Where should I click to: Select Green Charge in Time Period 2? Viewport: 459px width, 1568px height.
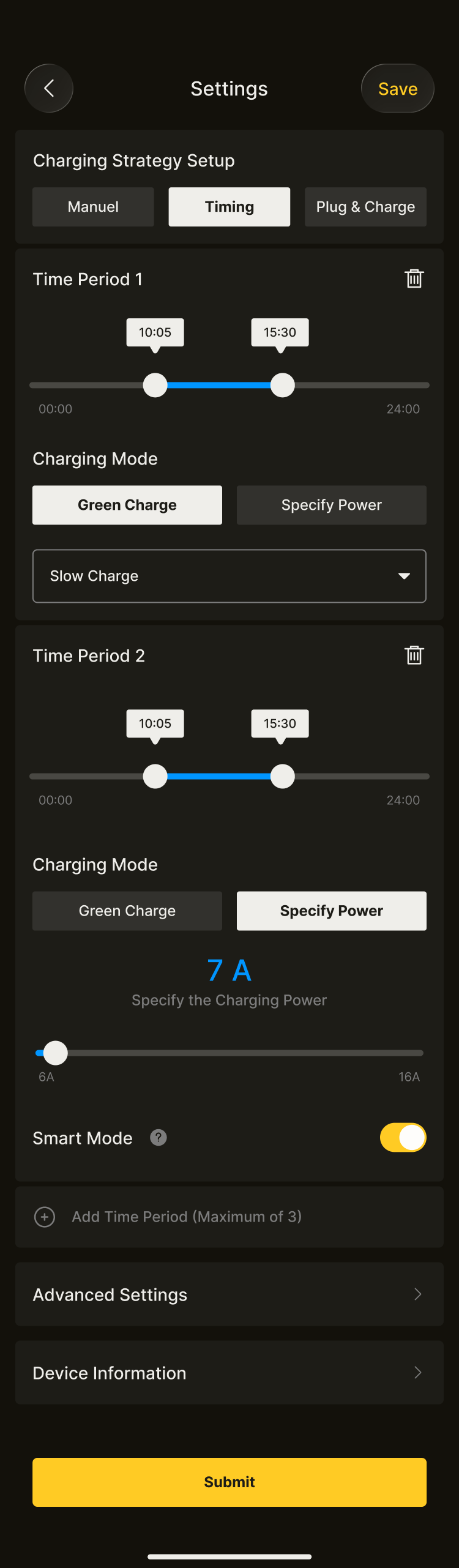coord(127,911)
